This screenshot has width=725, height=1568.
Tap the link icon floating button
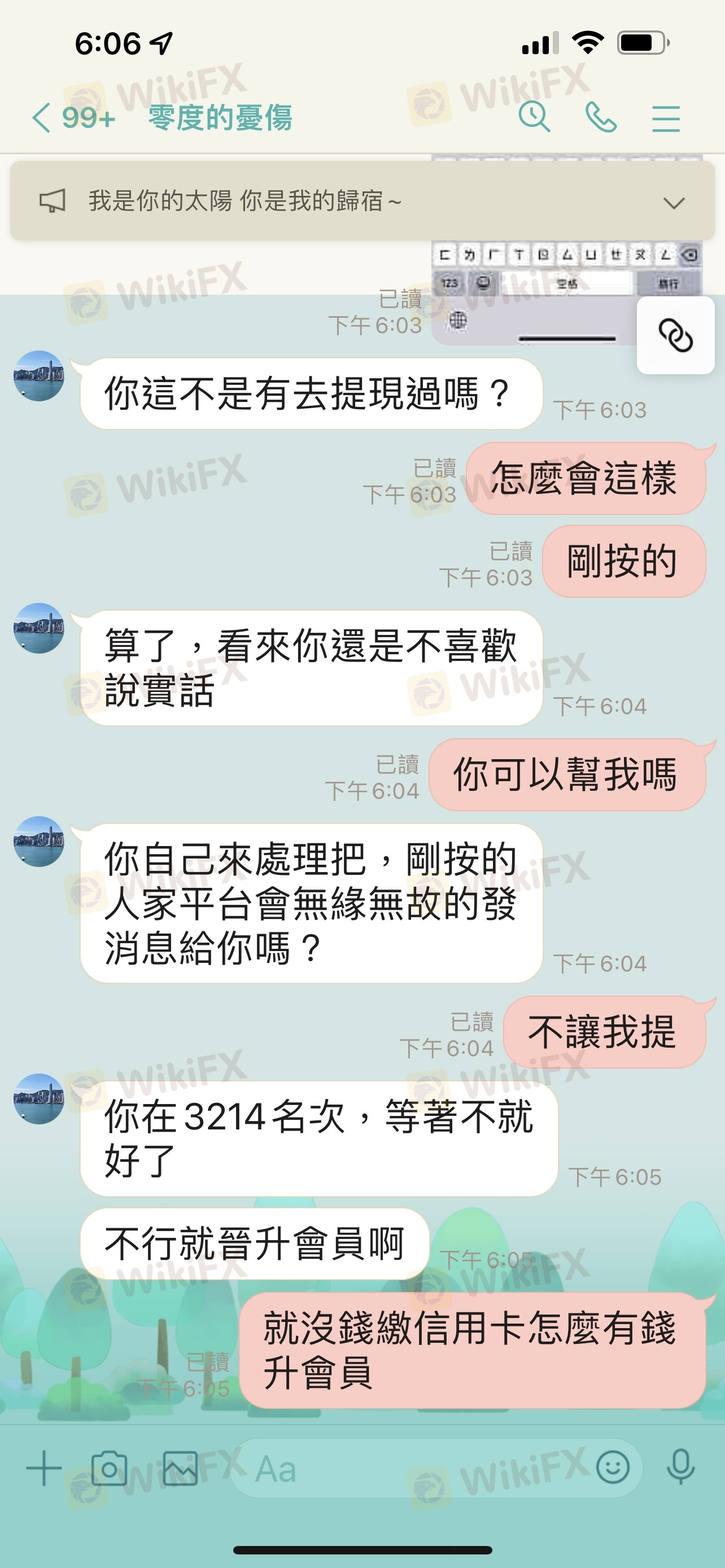pos(675,335)
